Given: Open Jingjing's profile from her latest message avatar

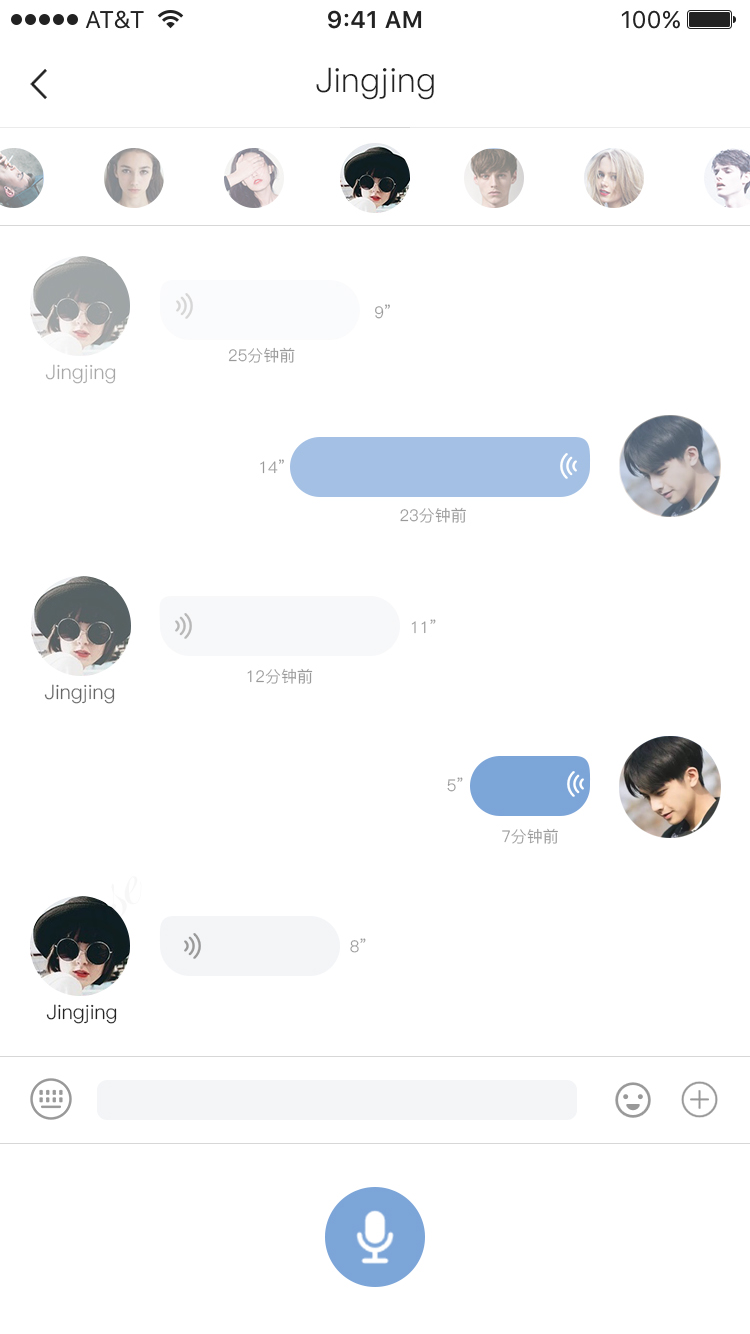Looking at the screenshot, I should tap(80, 946).
